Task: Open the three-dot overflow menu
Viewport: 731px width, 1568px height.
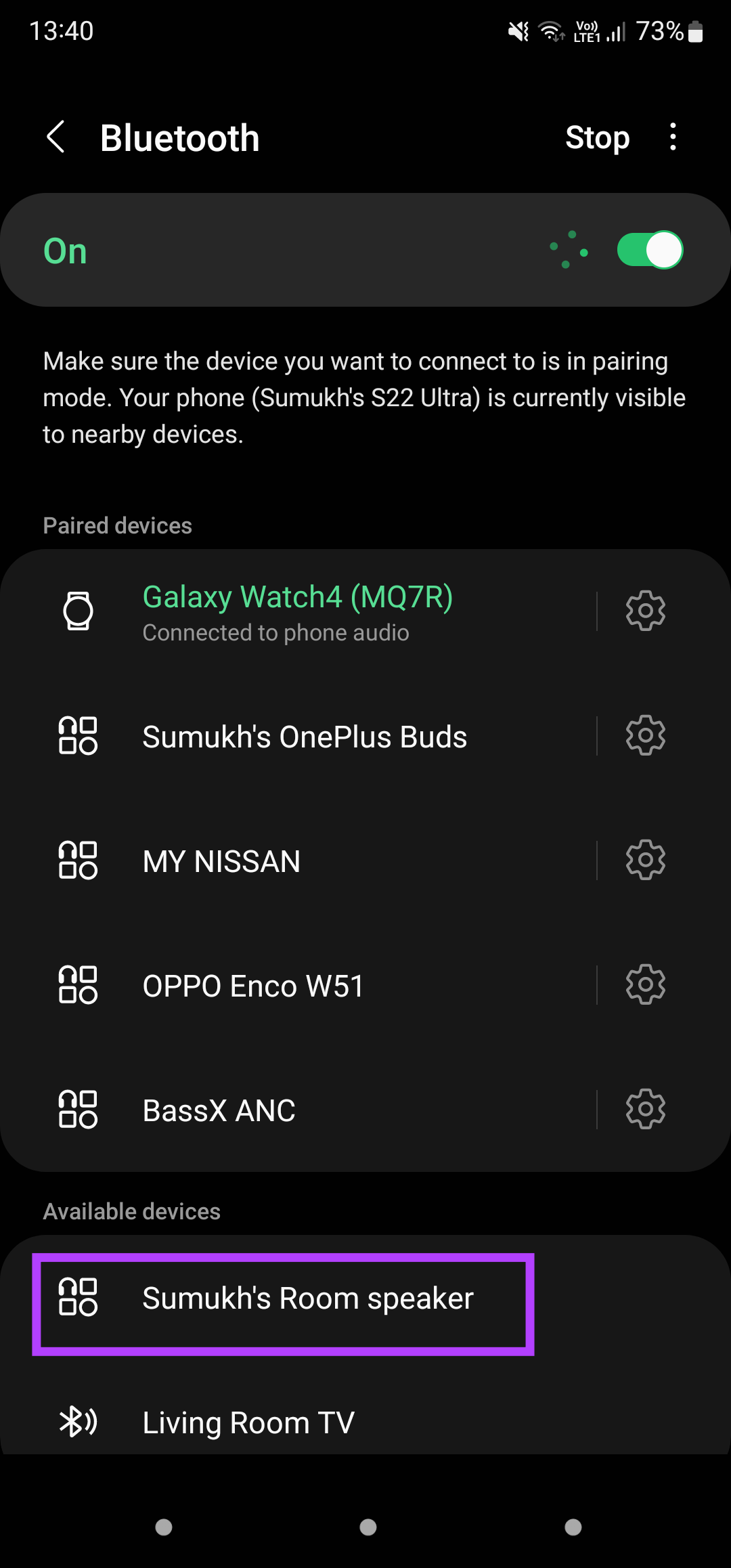Action: click(672, 137)
